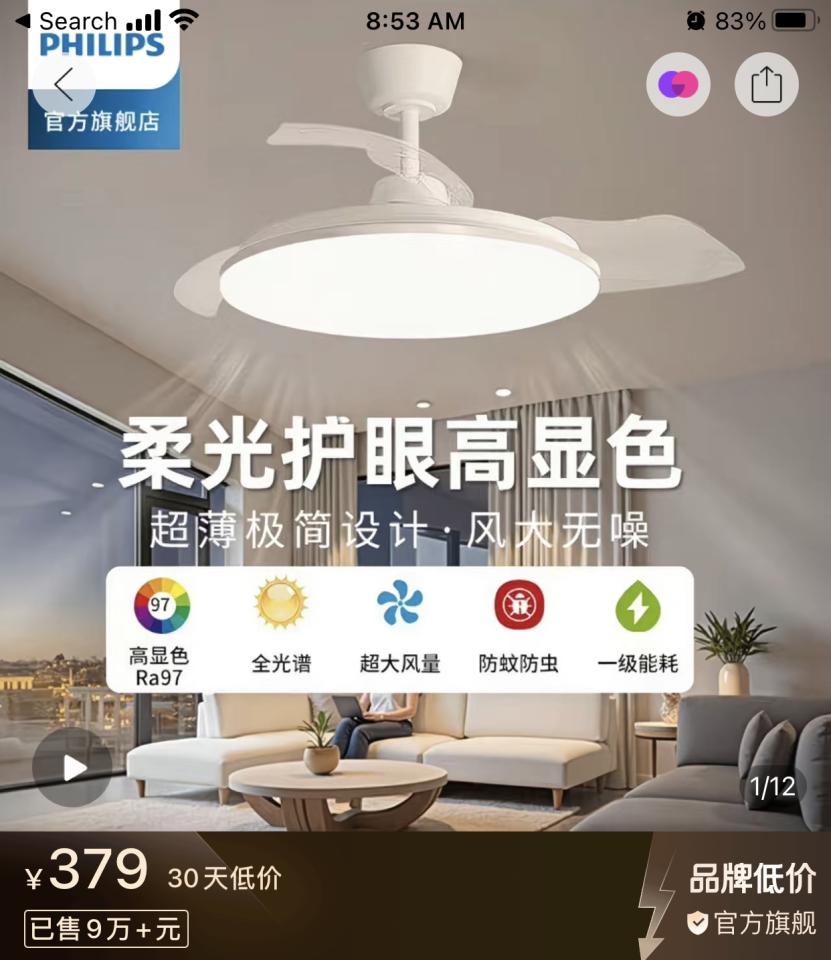Open the purple-pink overlapping circles icon
This screenshot has height=960, width=831.
tap(678, 84)
